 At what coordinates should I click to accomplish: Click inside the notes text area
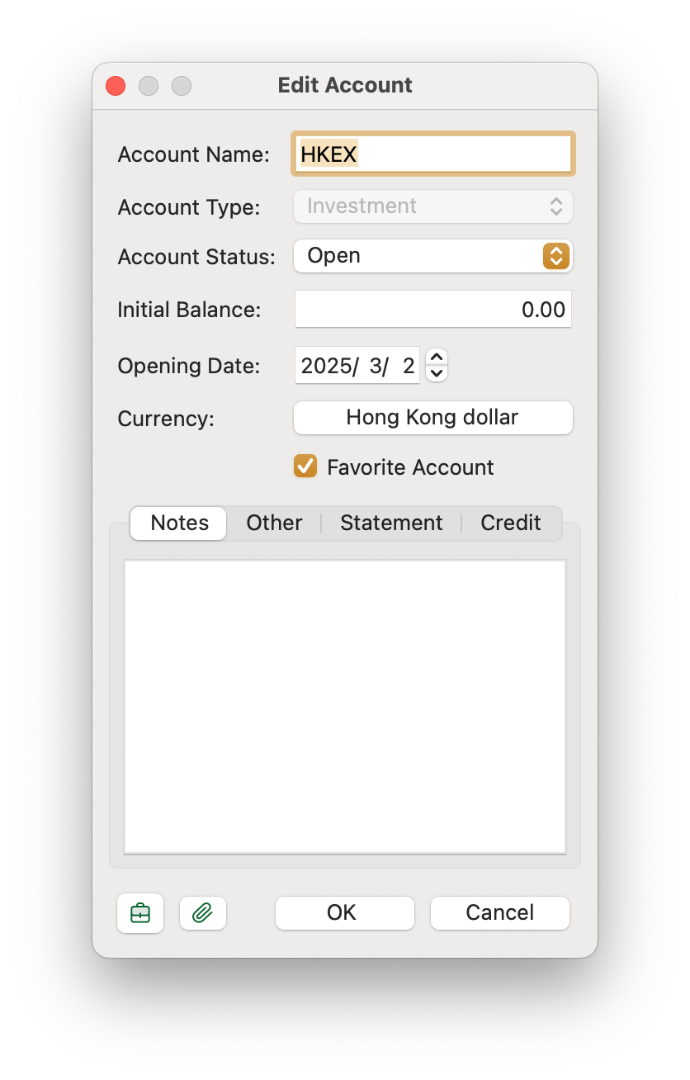click(344, 705)
